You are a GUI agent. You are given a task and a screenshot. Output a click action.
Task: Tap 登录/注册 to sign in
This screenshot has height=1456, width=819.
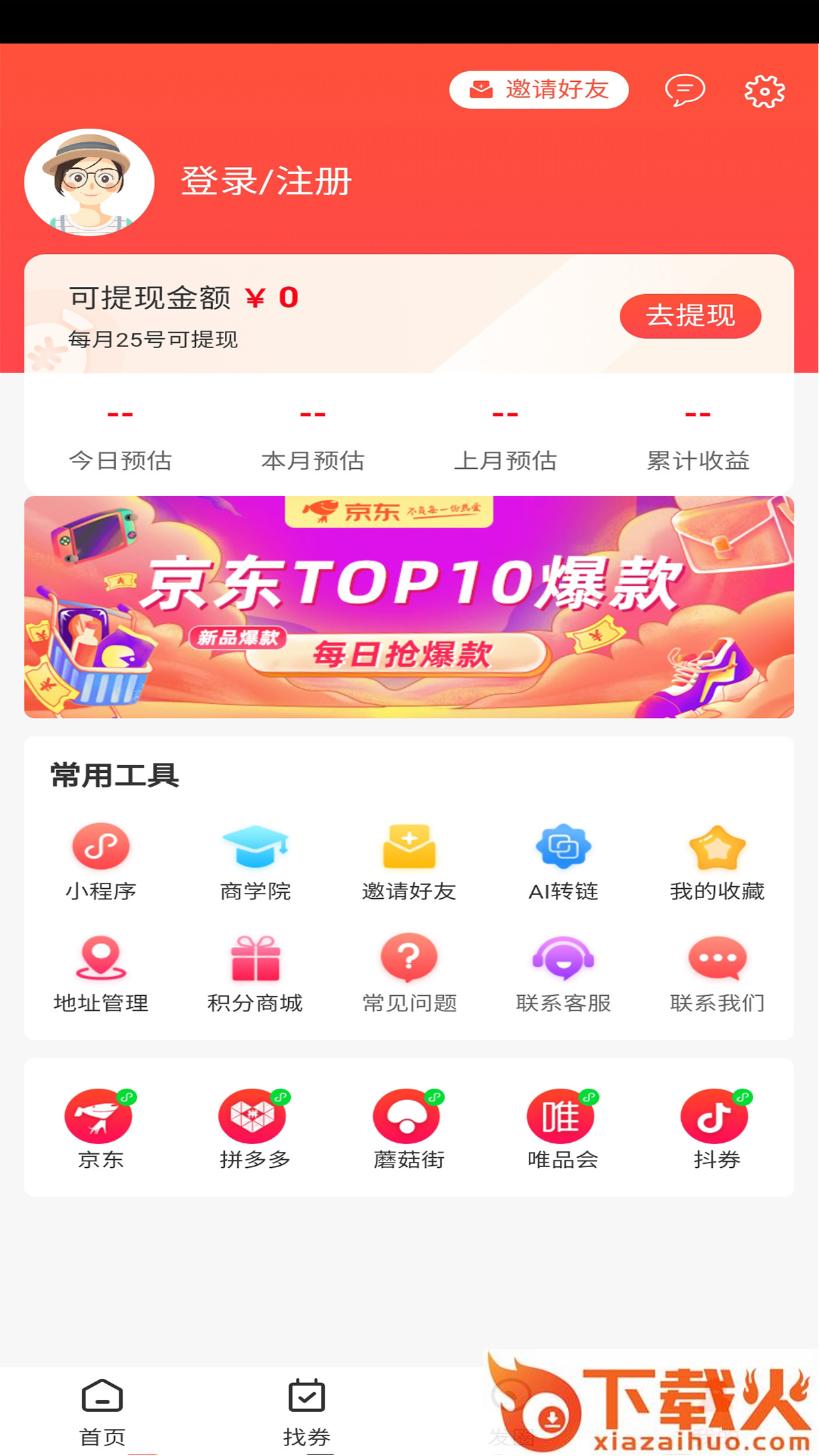pos(266,181)
